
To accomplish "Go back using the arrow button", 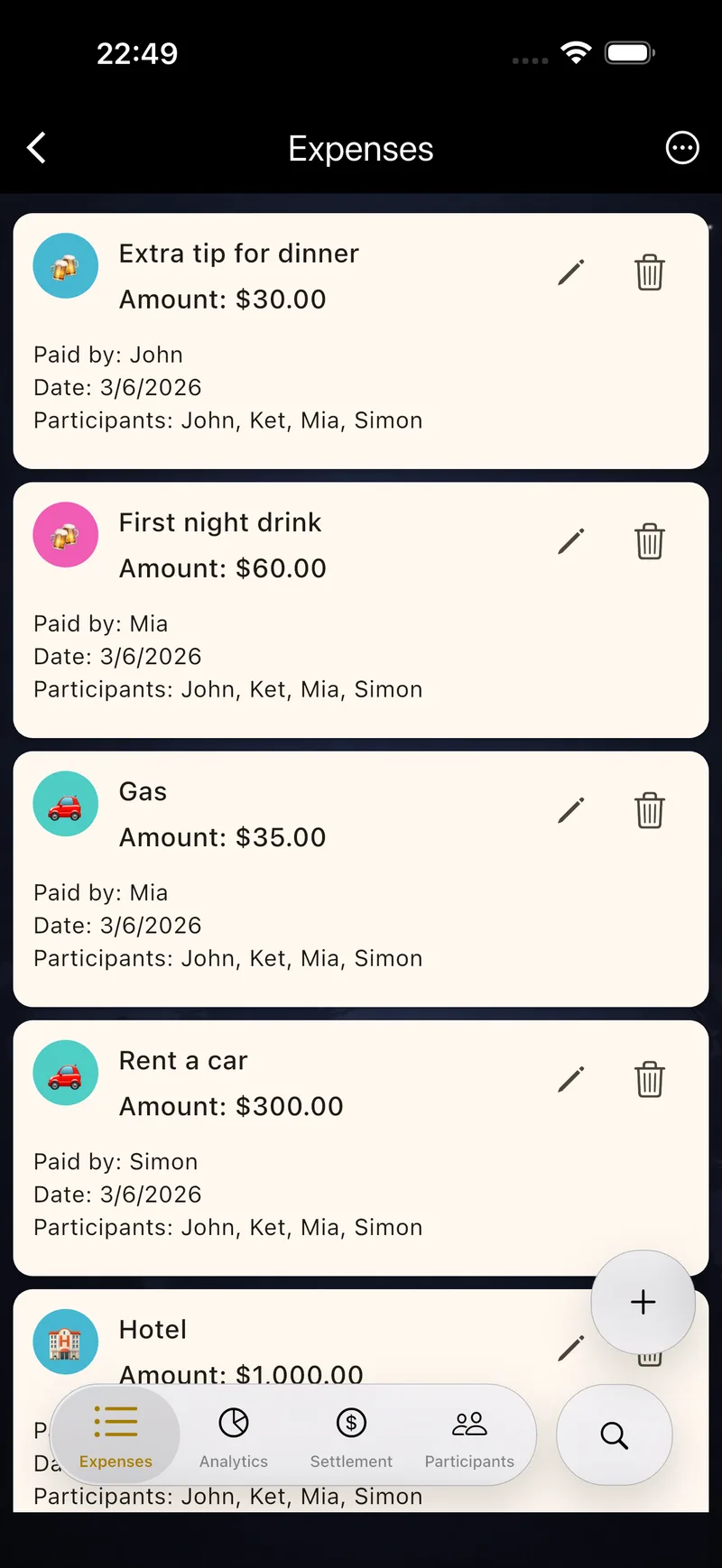I will coord(36,147).
